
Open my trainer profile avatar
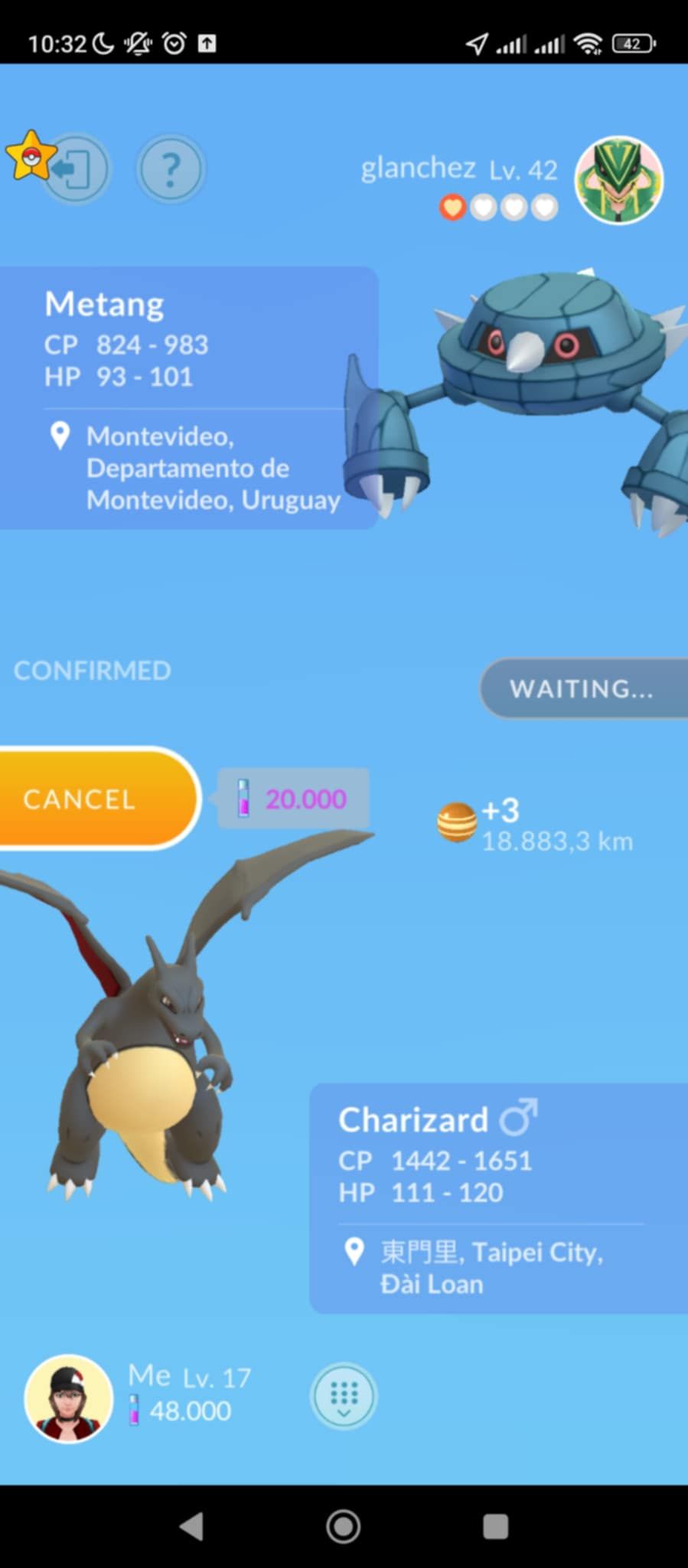coord(69,1398)
